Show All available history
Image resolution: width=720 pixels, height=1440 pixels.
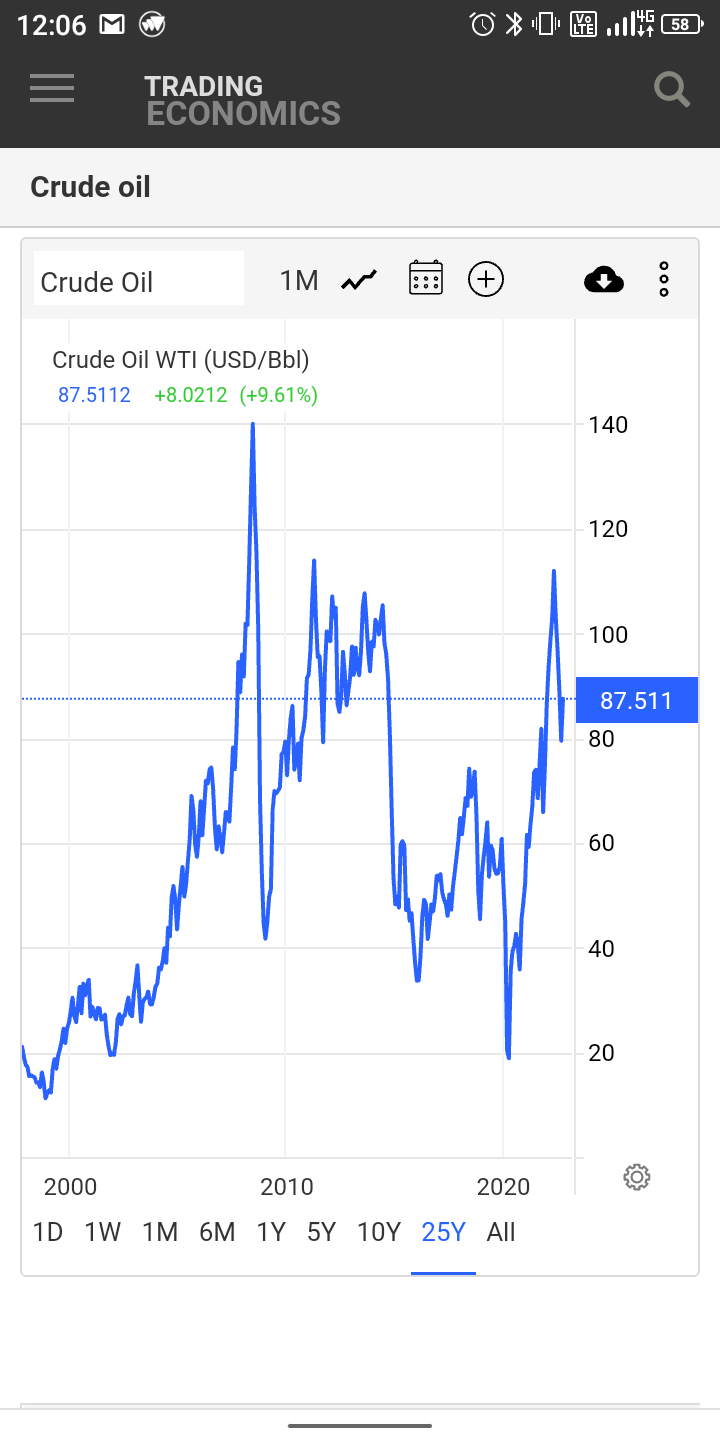[501, 1232]
